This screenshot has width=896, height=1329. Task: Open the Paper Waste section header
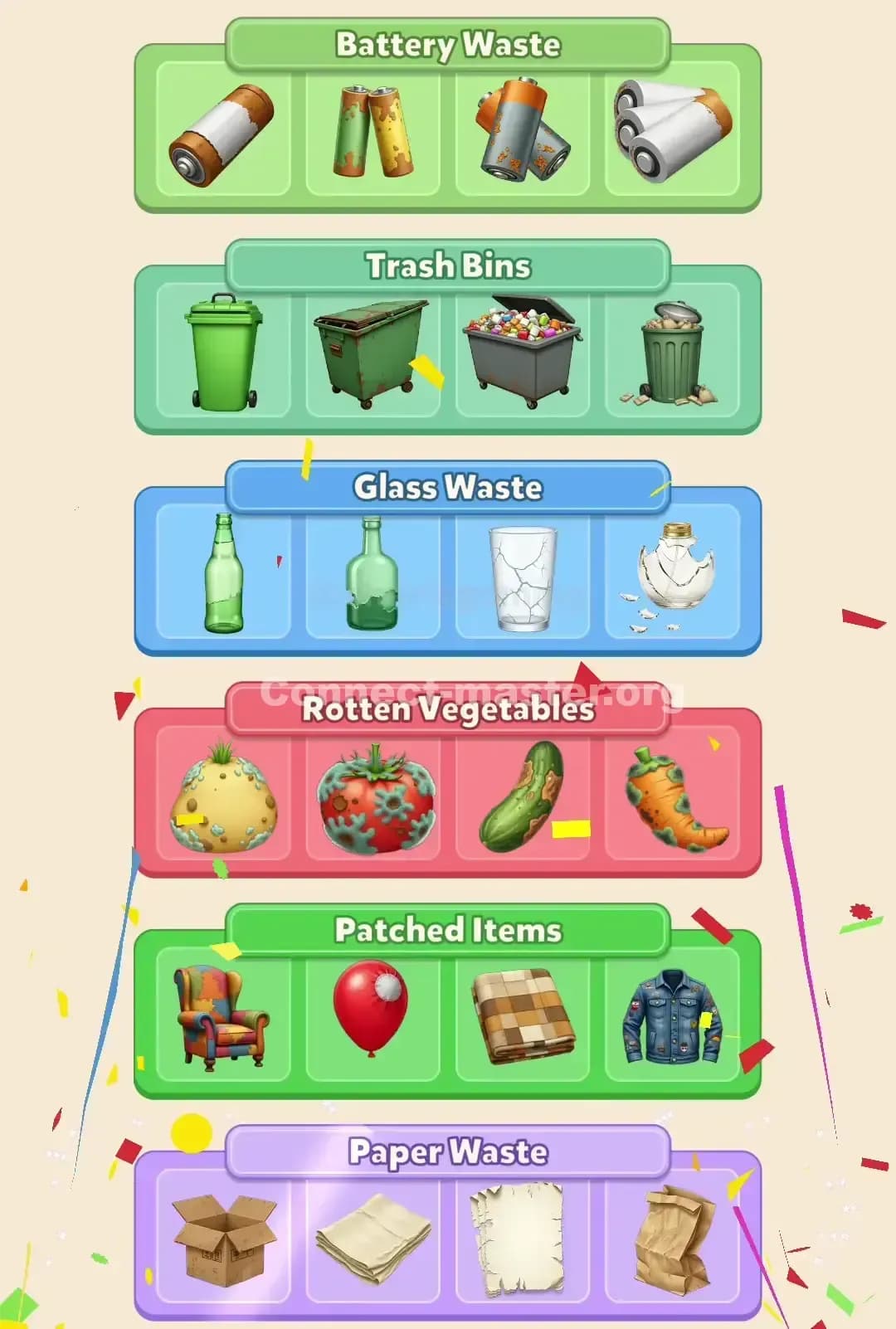pos(448,1151)
